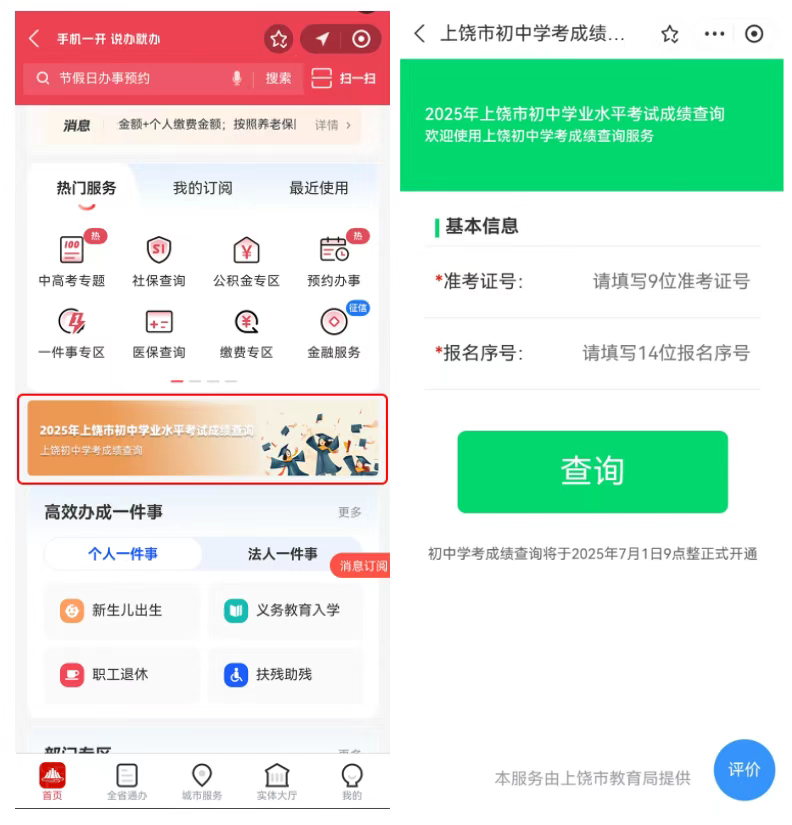Open the 2025年上饶市初中学业水平考试成绩查询 banner

point(202,439)
